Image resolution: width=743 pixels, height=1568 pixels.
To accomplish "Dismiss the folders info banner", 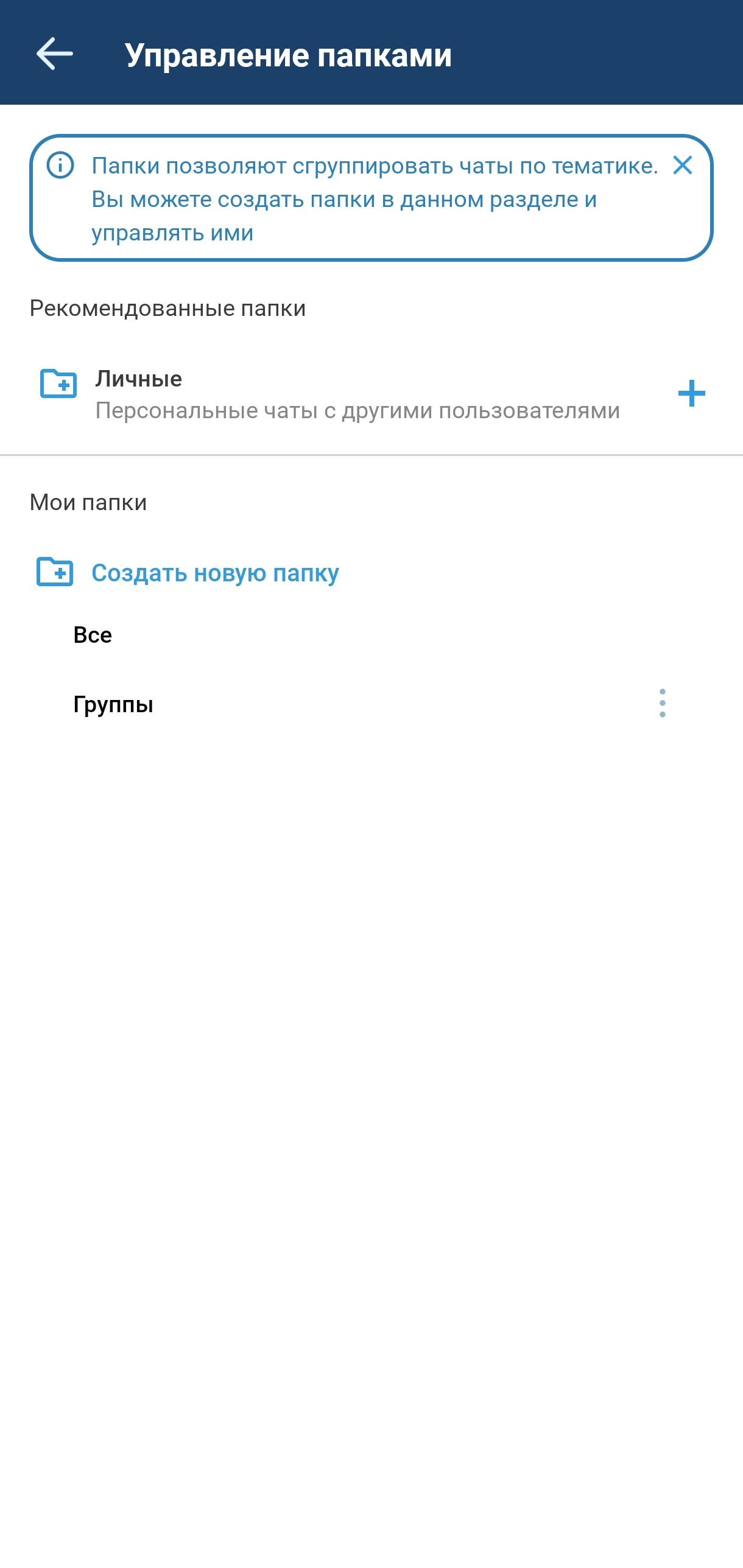I will click(682, 165).
